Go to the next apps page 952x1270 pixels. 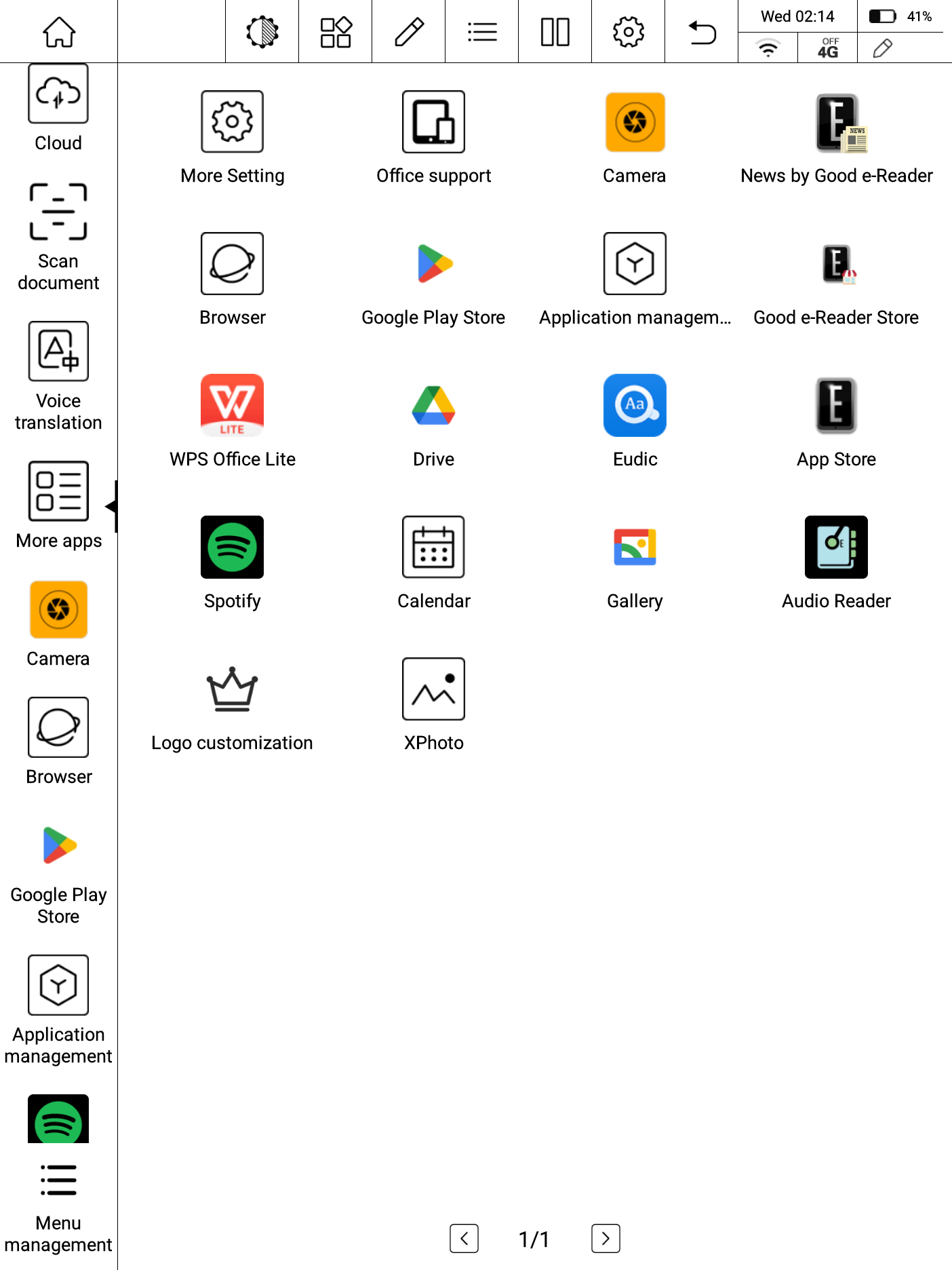point(605,1239)
